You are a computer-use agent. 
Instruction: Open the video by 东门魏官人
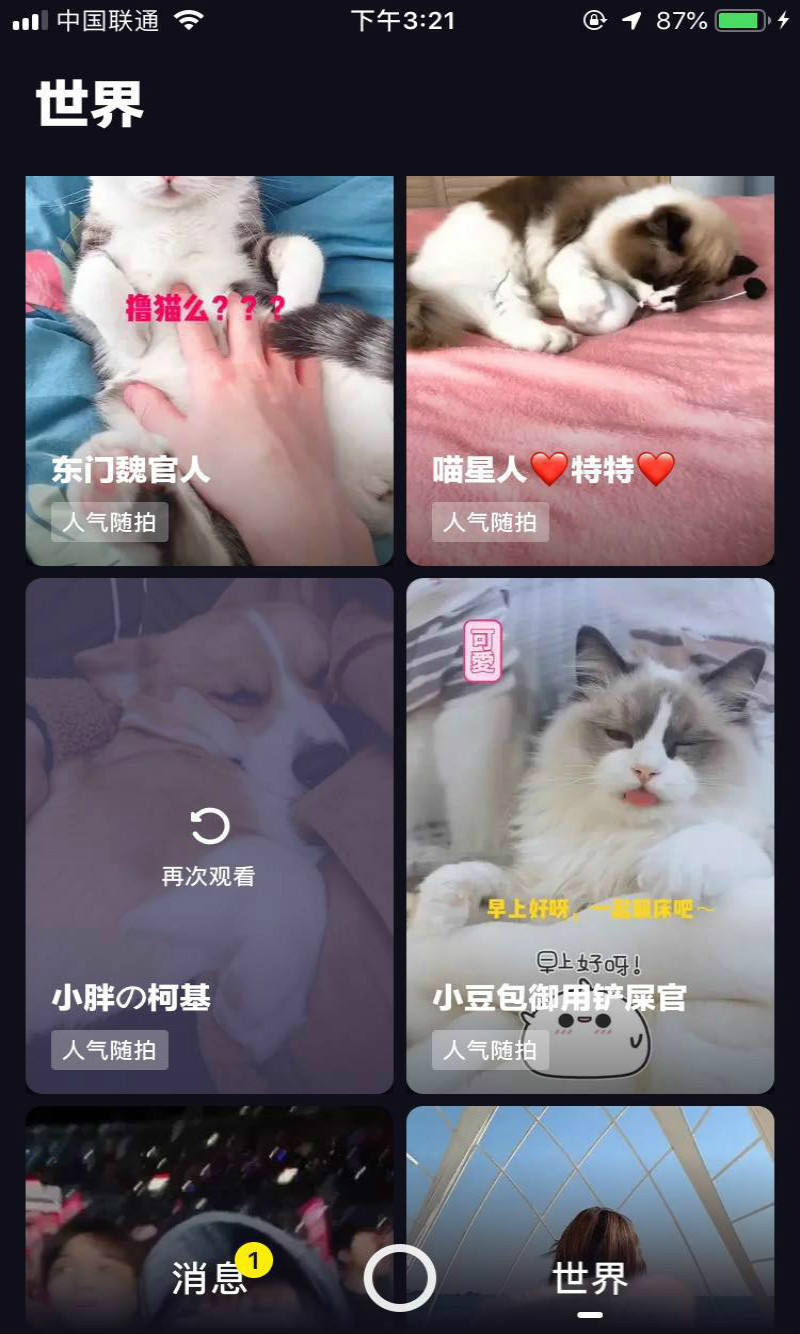tap(209, 371)
